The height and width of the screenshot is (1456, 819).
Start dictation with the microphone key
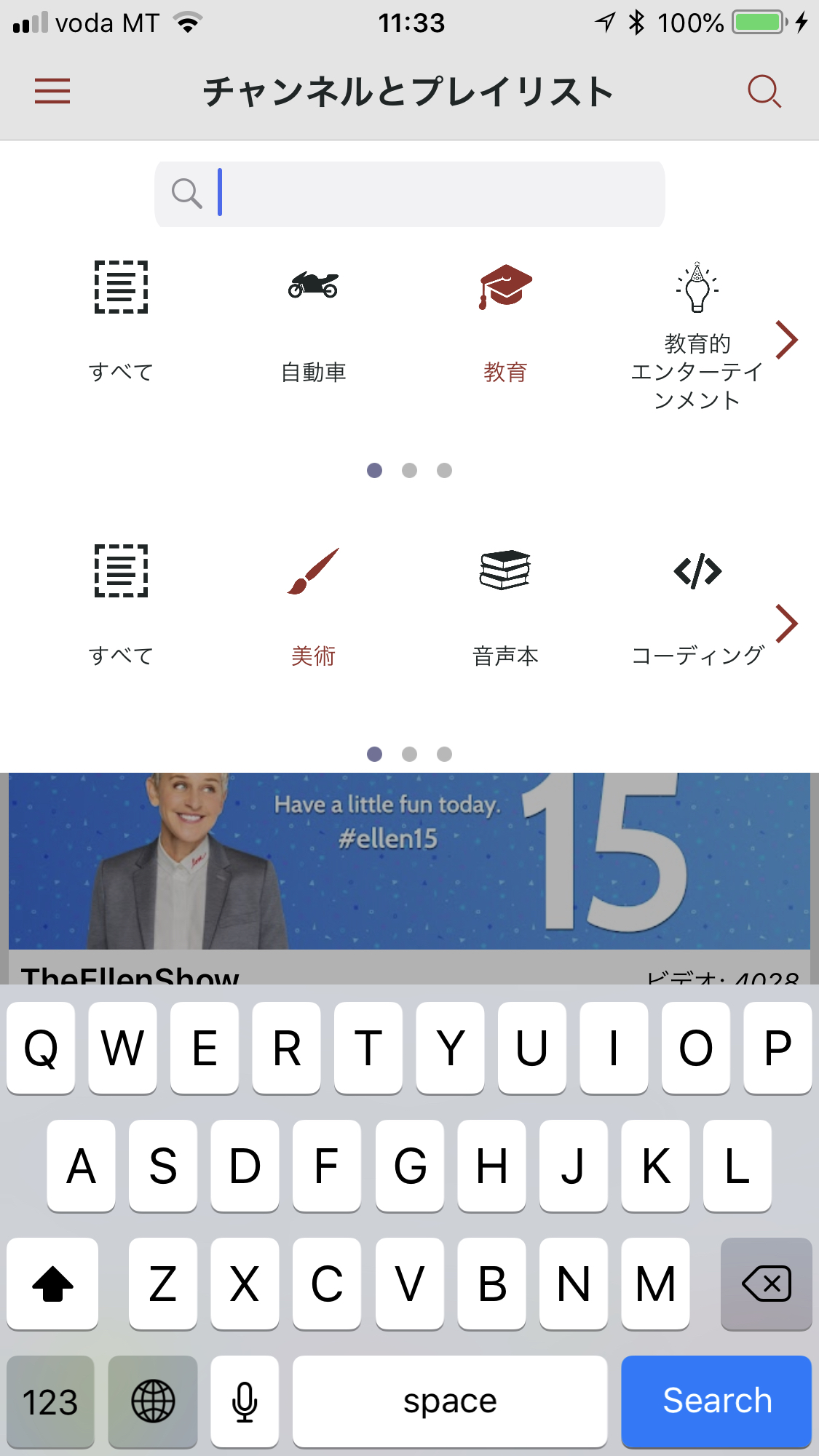point(245,1401)
